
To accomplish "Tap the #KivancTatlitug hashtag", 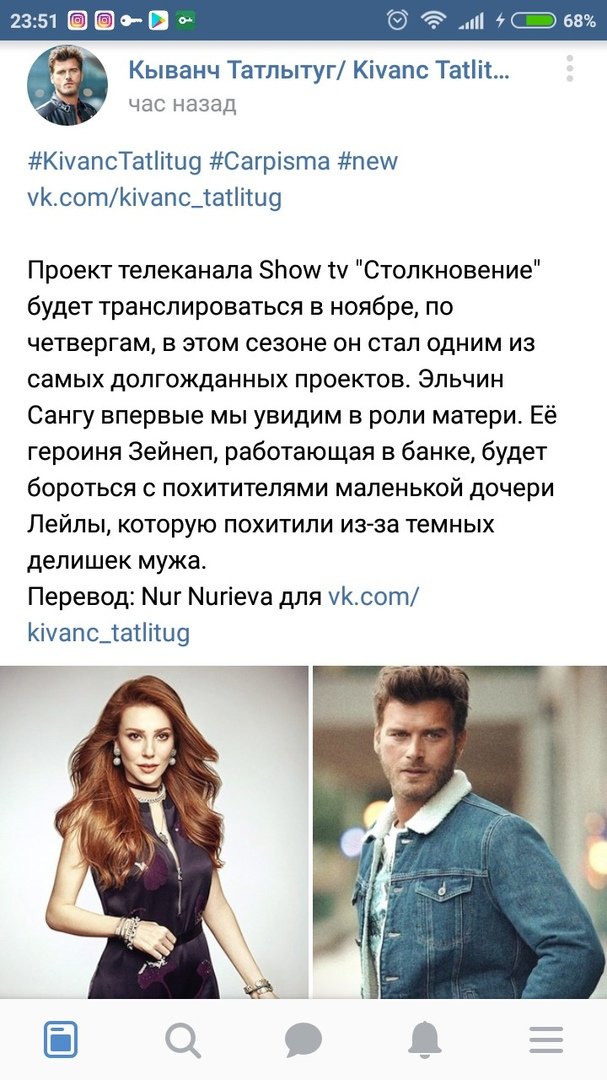I will tap(114, 162).
